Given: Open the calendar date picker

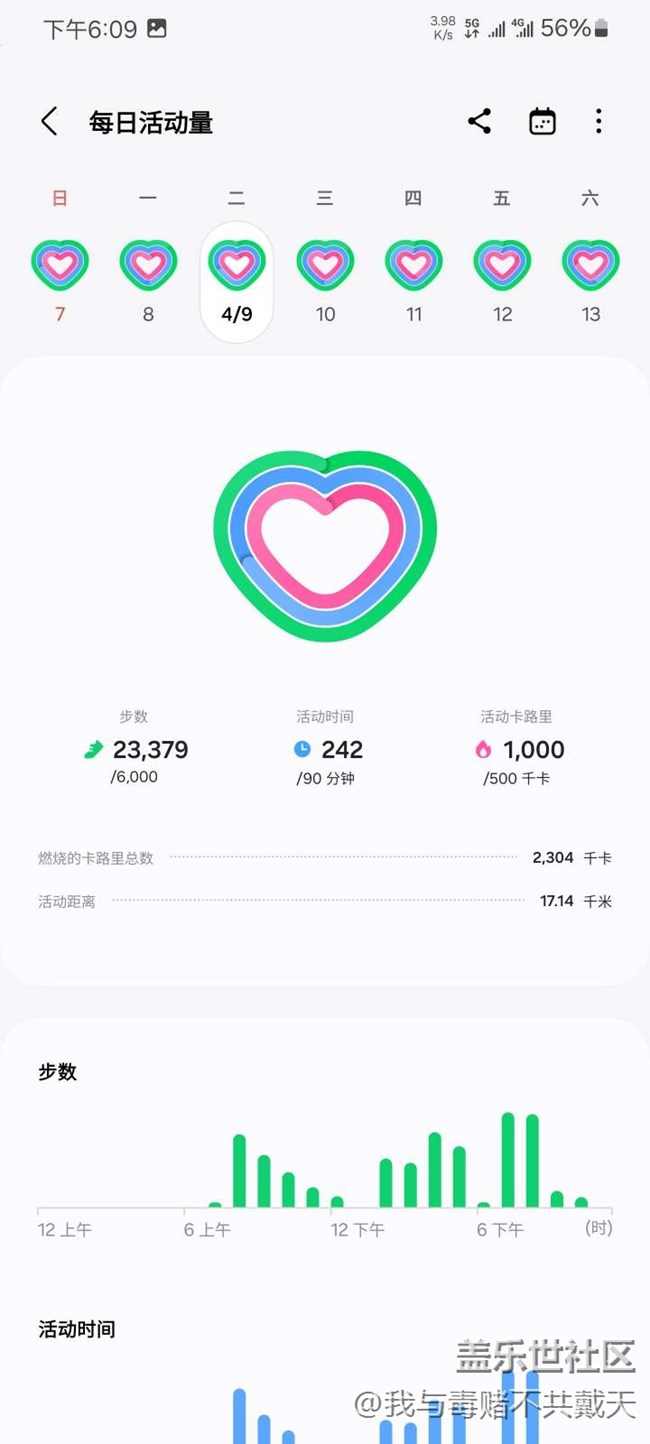Looking at the screenshot, I should click(x=542, y=122).
